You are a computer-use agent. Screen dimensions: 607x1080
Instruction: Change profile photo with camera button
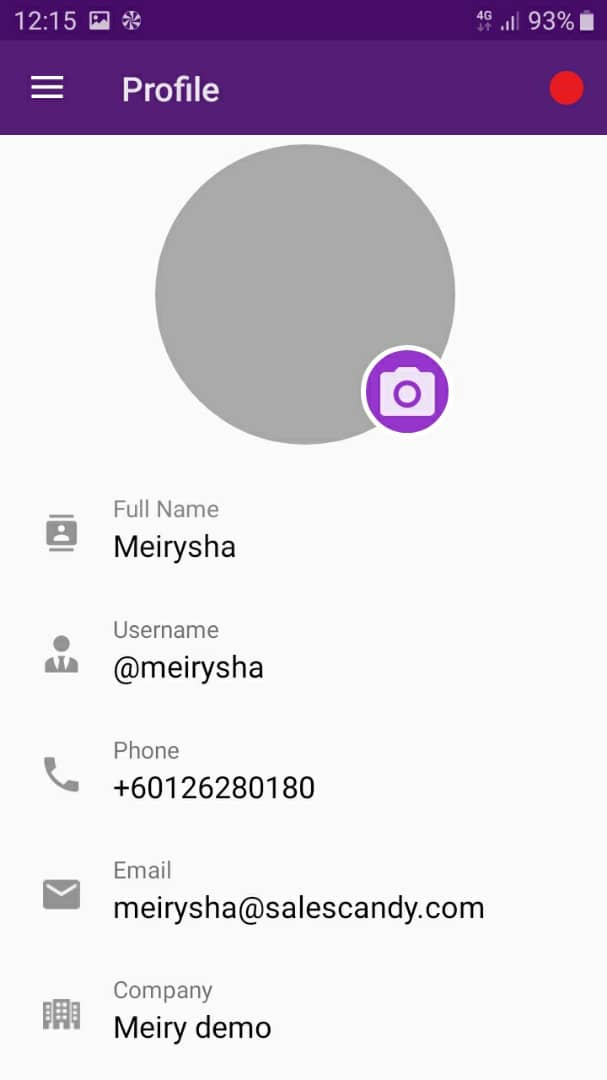click(407, 392)
